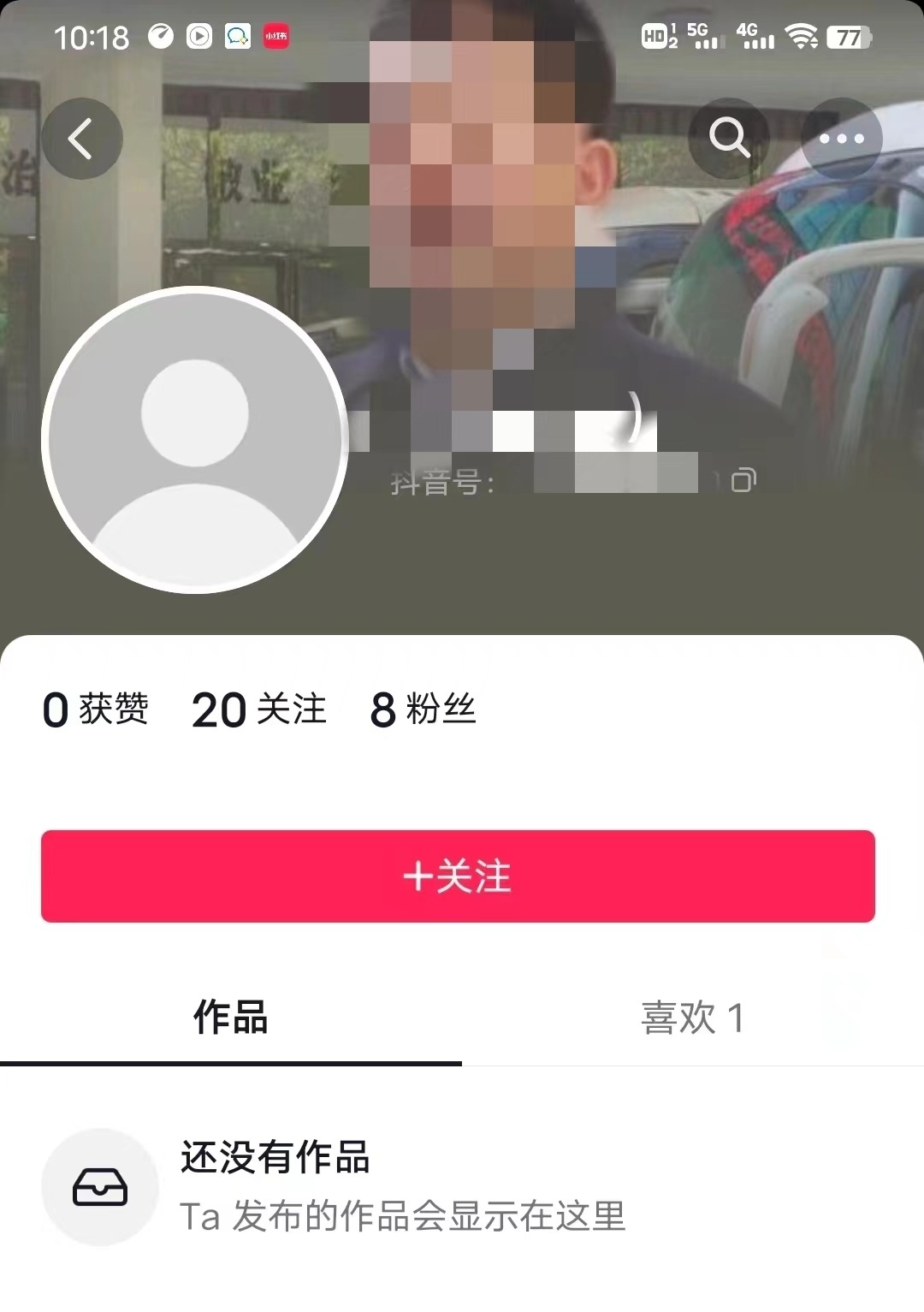
Task: Switch to the 喜欢 1 tab
Action: coord(692,1018)
